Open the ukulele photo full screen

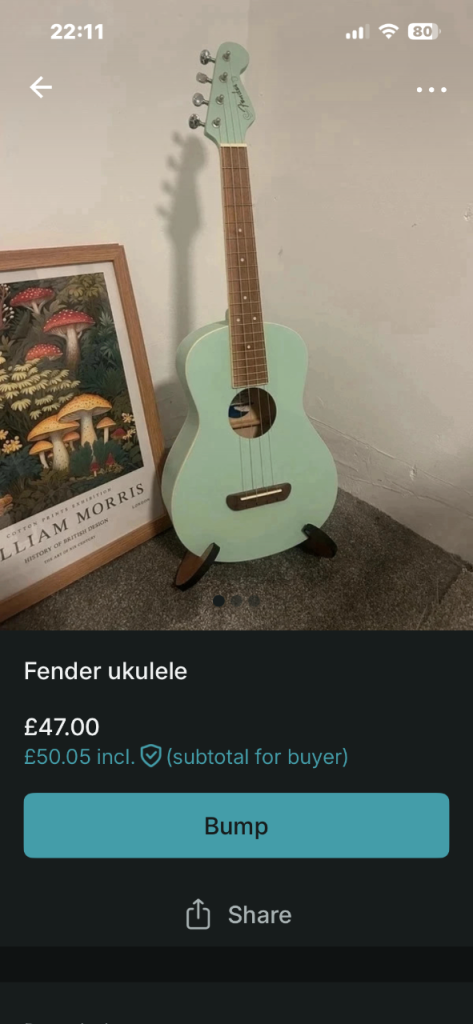coord(236,315)
